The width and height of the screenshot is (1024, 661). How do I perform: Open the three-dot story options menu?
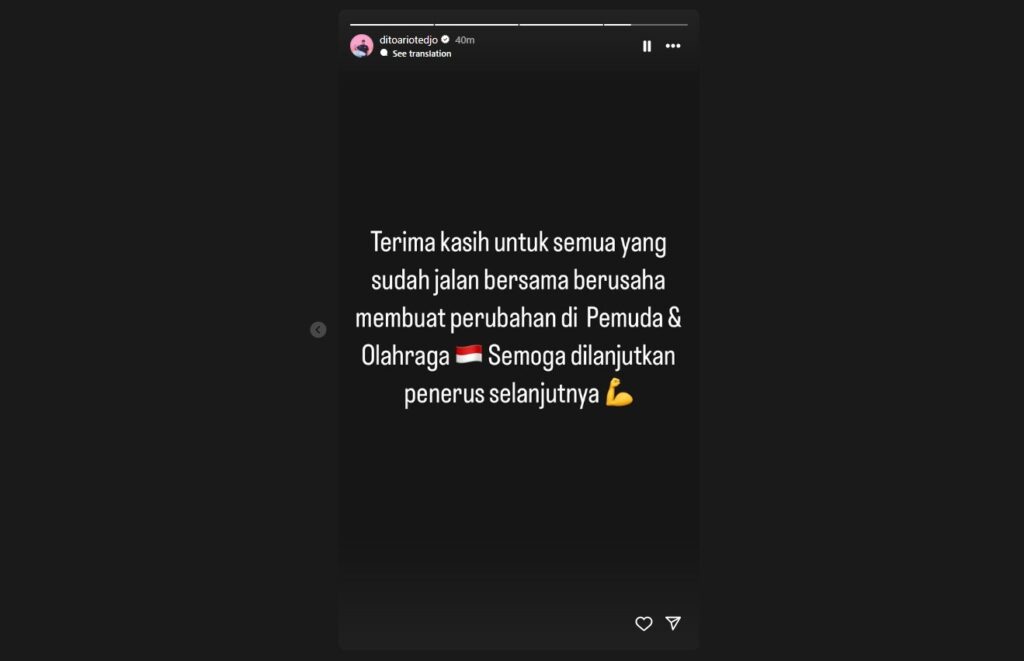(673, 46)
